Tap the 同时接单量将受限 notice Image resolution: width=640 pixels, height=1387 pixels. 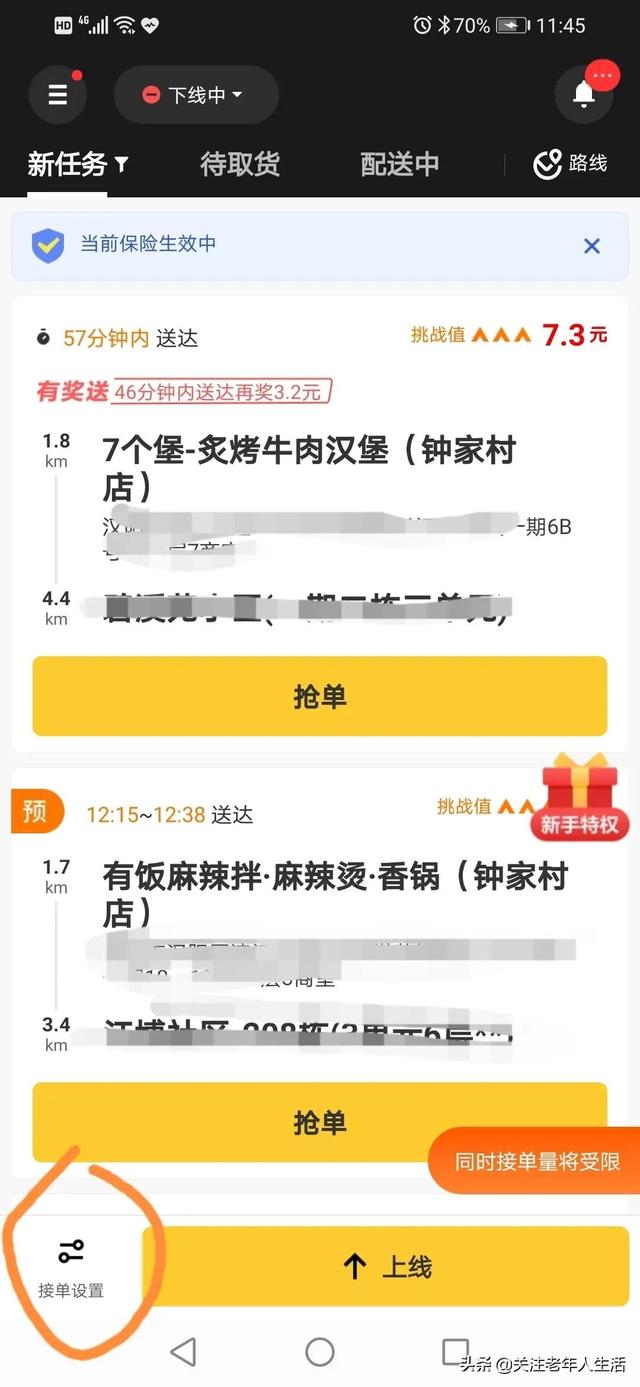coord(536,1161)
